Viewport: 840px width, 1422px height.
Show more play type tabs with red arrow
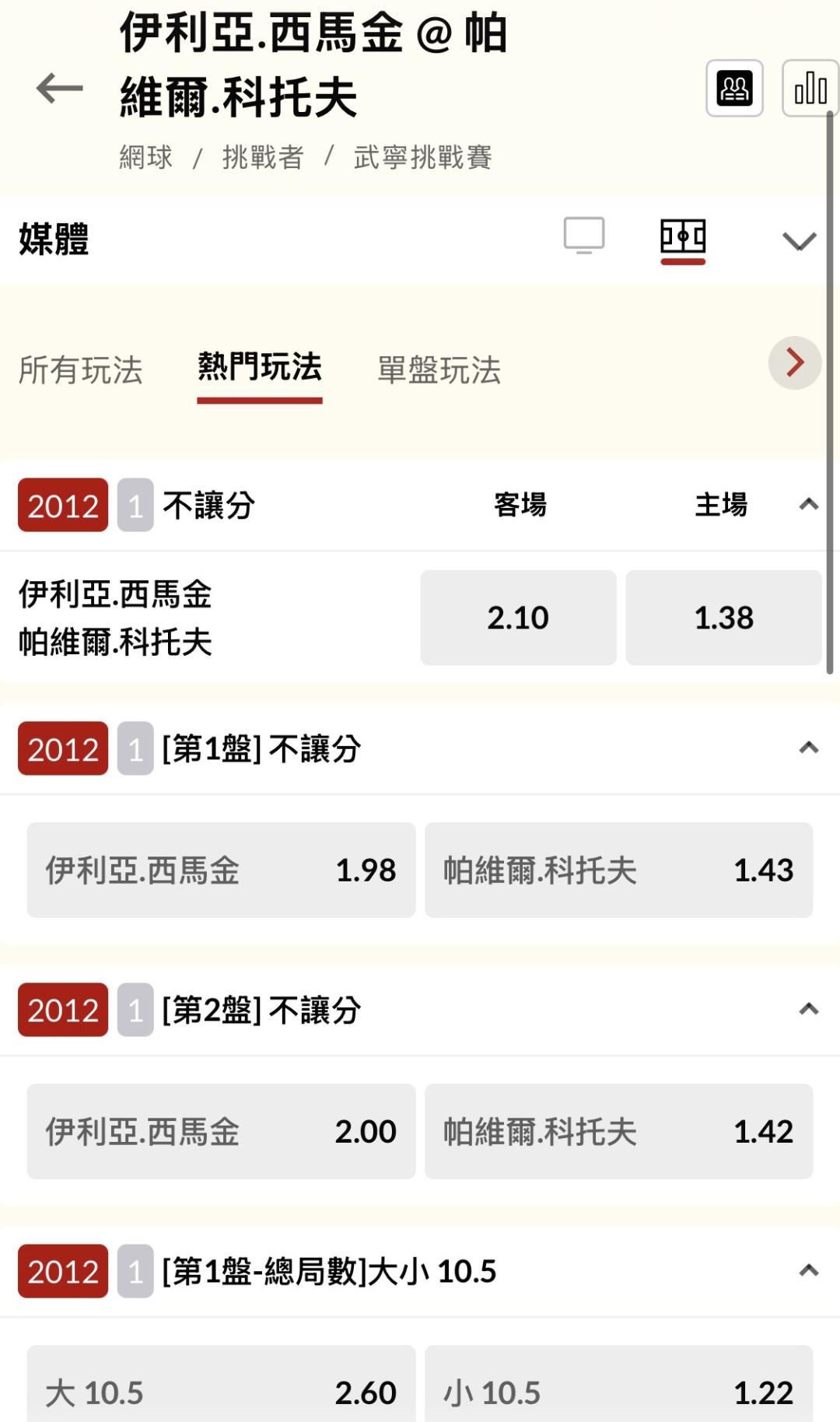coord(795,363)
